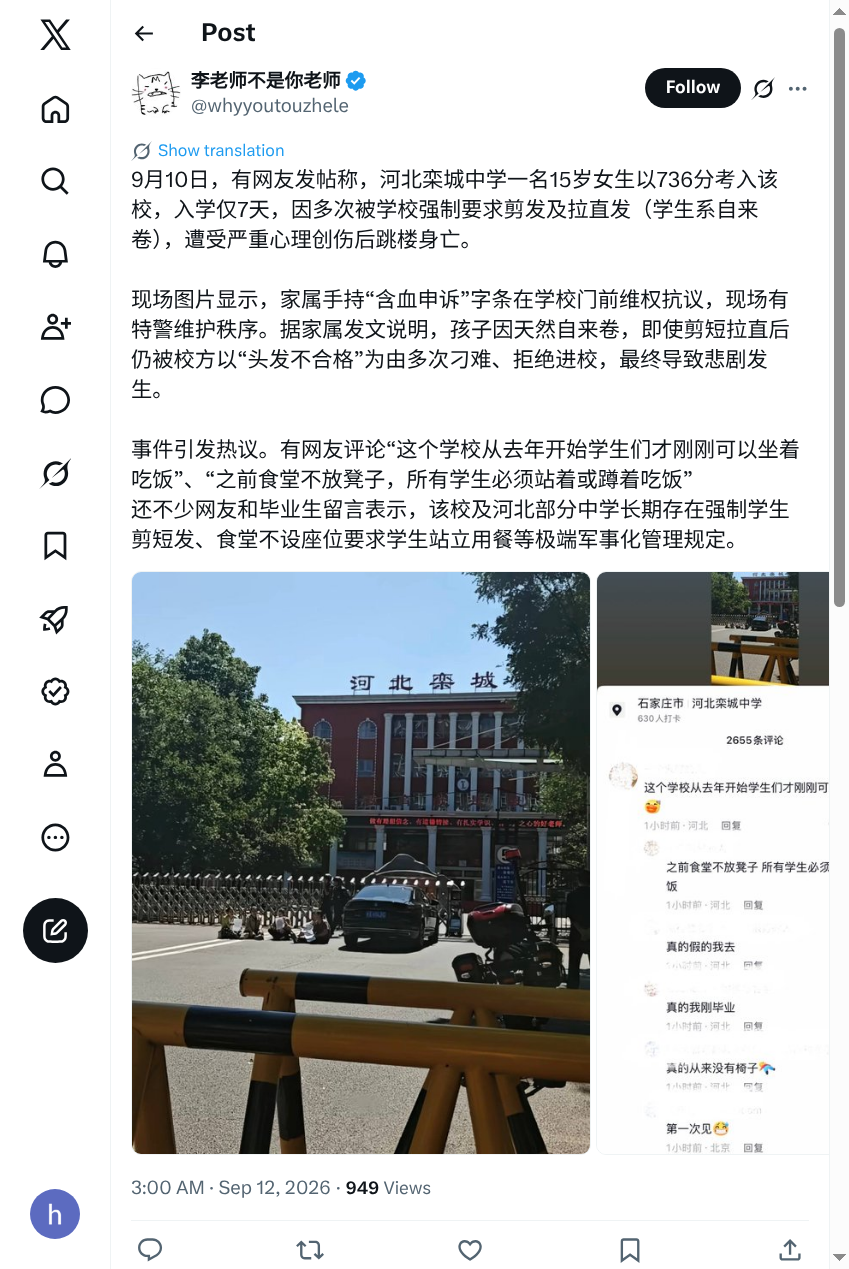Open Search and Explore in sidebar
The image size is (849, 1269).
[55, 181]
